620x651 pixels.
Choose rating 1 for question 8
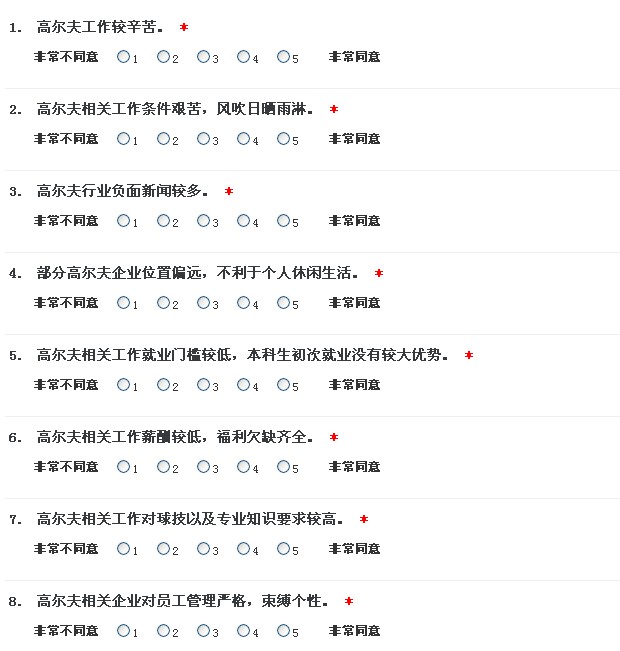pyautogui.click(x=123, y=631)
